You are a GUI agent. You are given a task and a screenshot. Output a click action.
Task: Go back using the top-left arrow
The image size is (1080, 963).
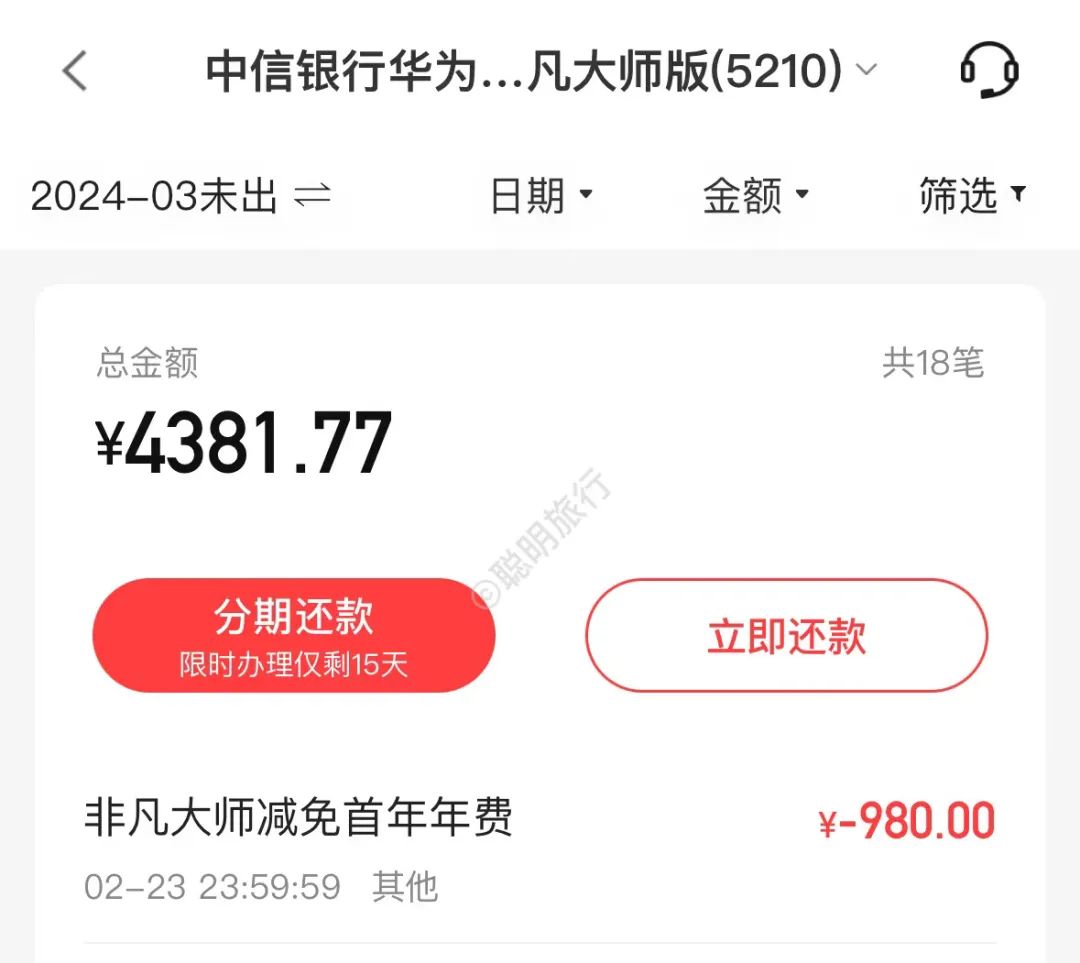(x=75, y=71)
